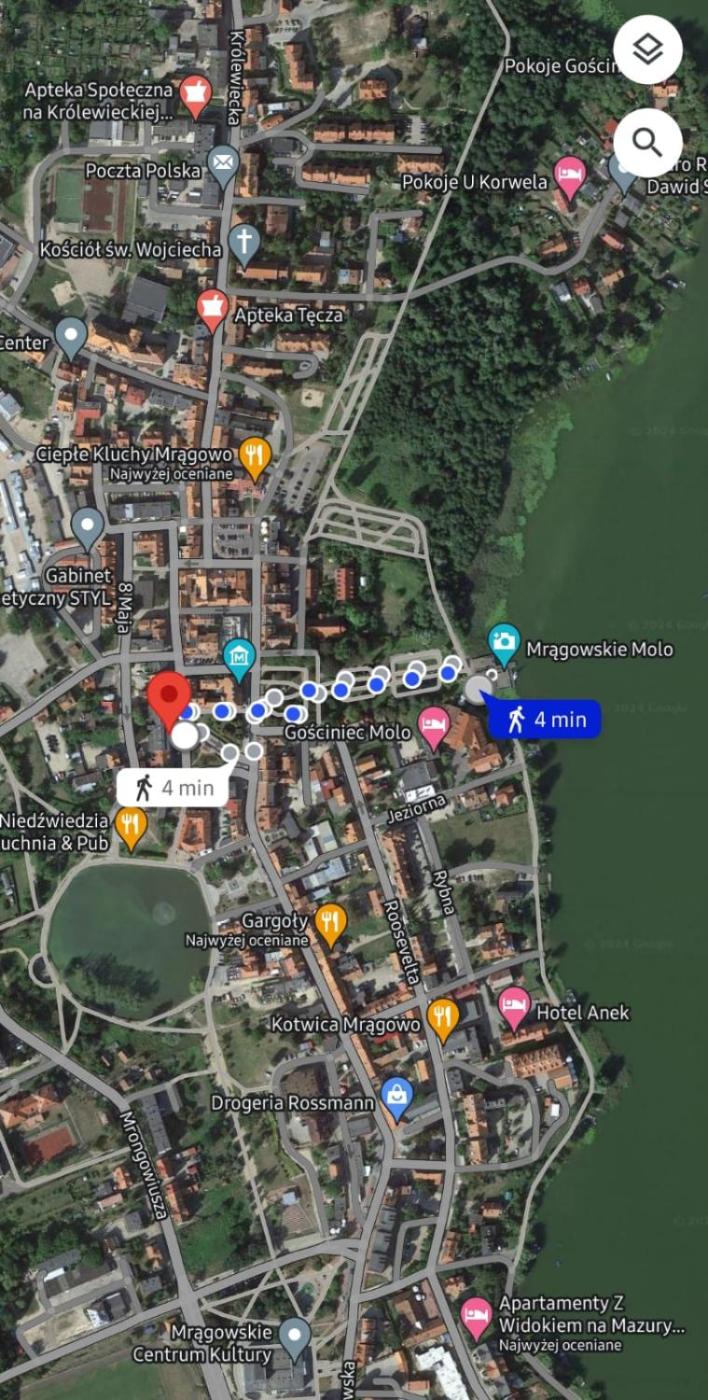The width and height of the screenshot is (708, 1400).
Task: Open the Gargoły restaurant marker
Action: (x=330, y=924)
